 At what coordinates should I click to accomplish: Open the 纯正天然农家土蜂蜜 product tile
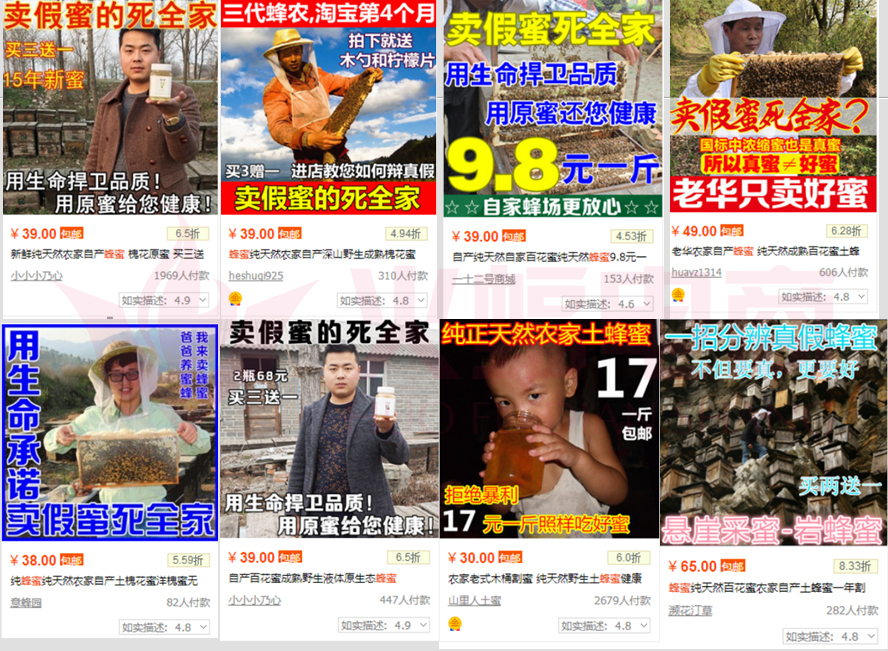[x=548, y=428]
